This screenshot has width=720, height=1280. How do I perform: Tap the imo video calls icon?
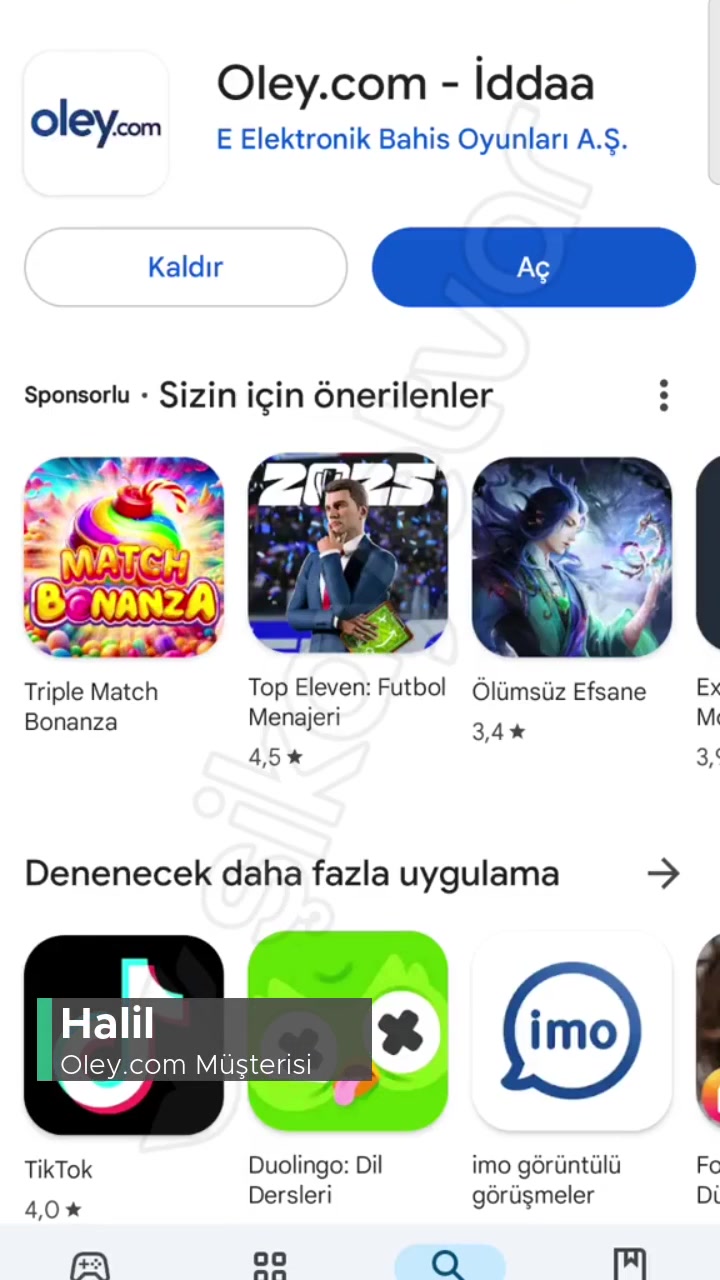(x=571, y=1033)
